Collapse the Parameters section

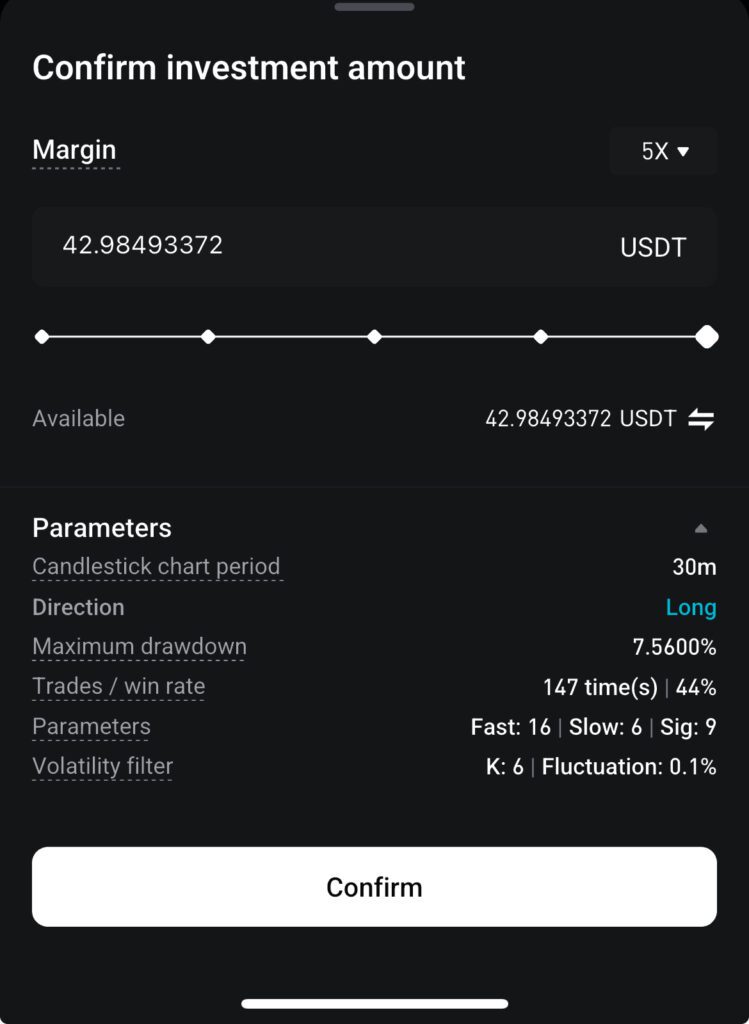(701, 528)
